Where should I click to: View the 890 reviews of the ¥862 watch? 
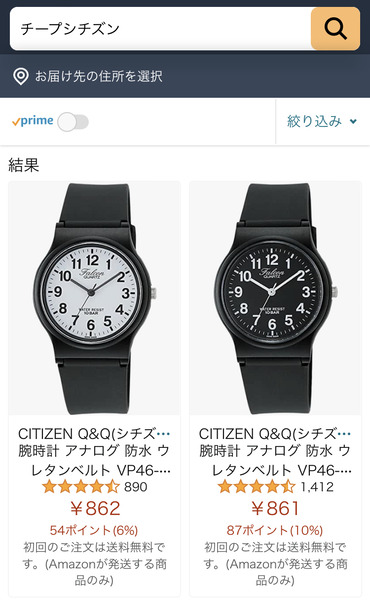click(95, 487)
